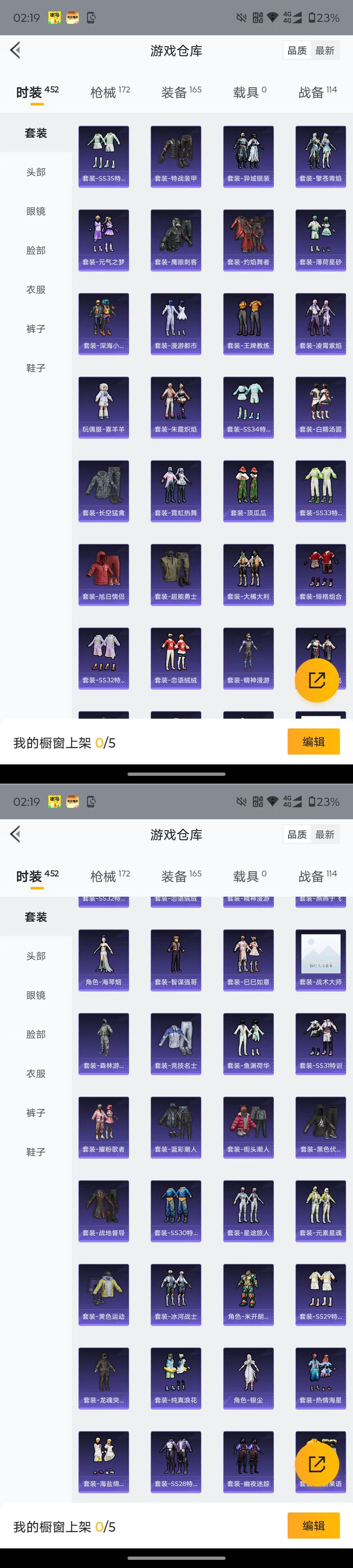View the 套装-街头潮人 outfit
This screenshot has width=353, height=1568.
click(x=248, y=1127)
